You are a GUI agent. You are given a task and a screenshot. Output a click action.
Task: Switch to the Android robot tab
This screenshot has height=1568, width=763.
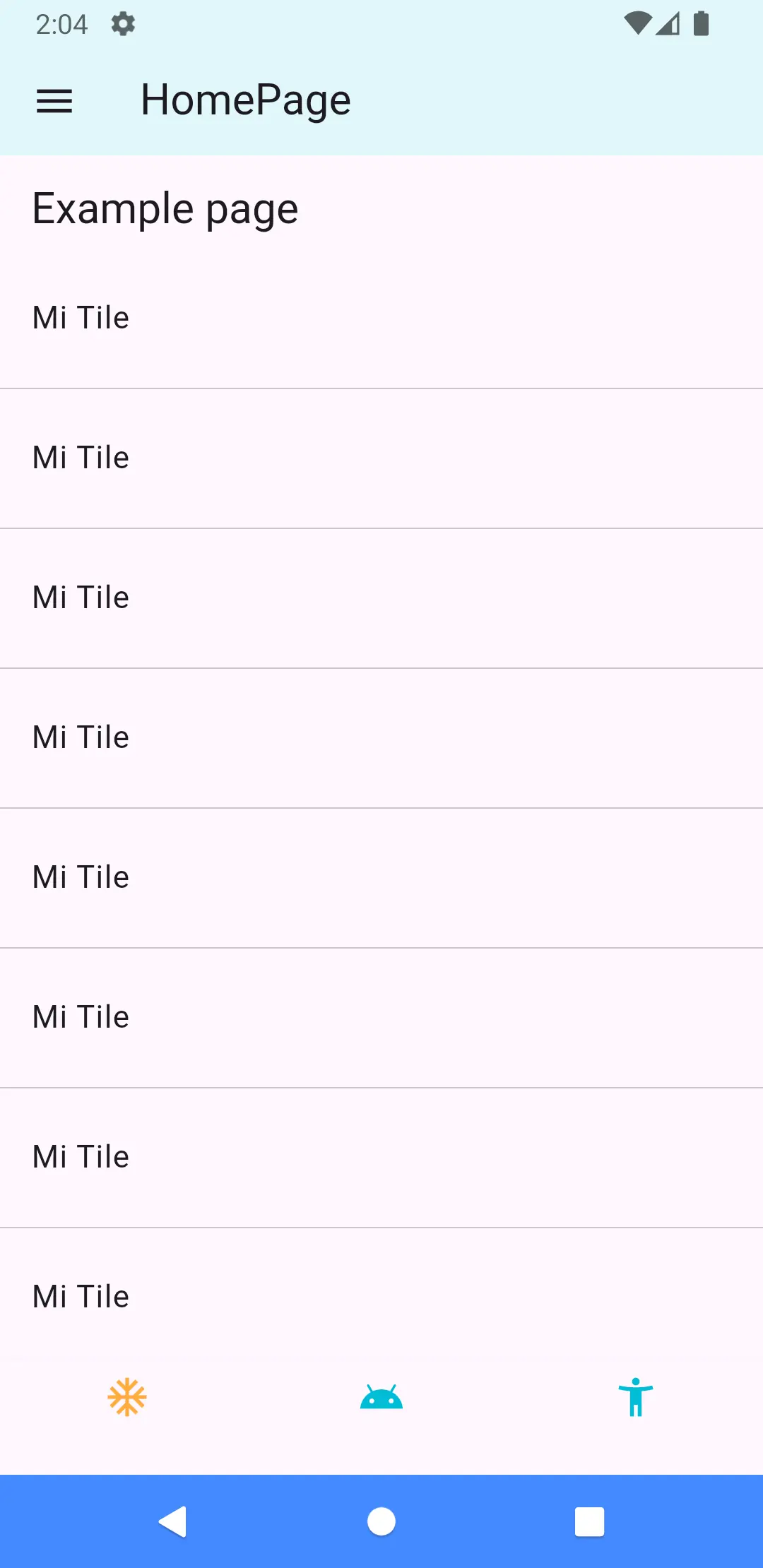pos(381,1397)
